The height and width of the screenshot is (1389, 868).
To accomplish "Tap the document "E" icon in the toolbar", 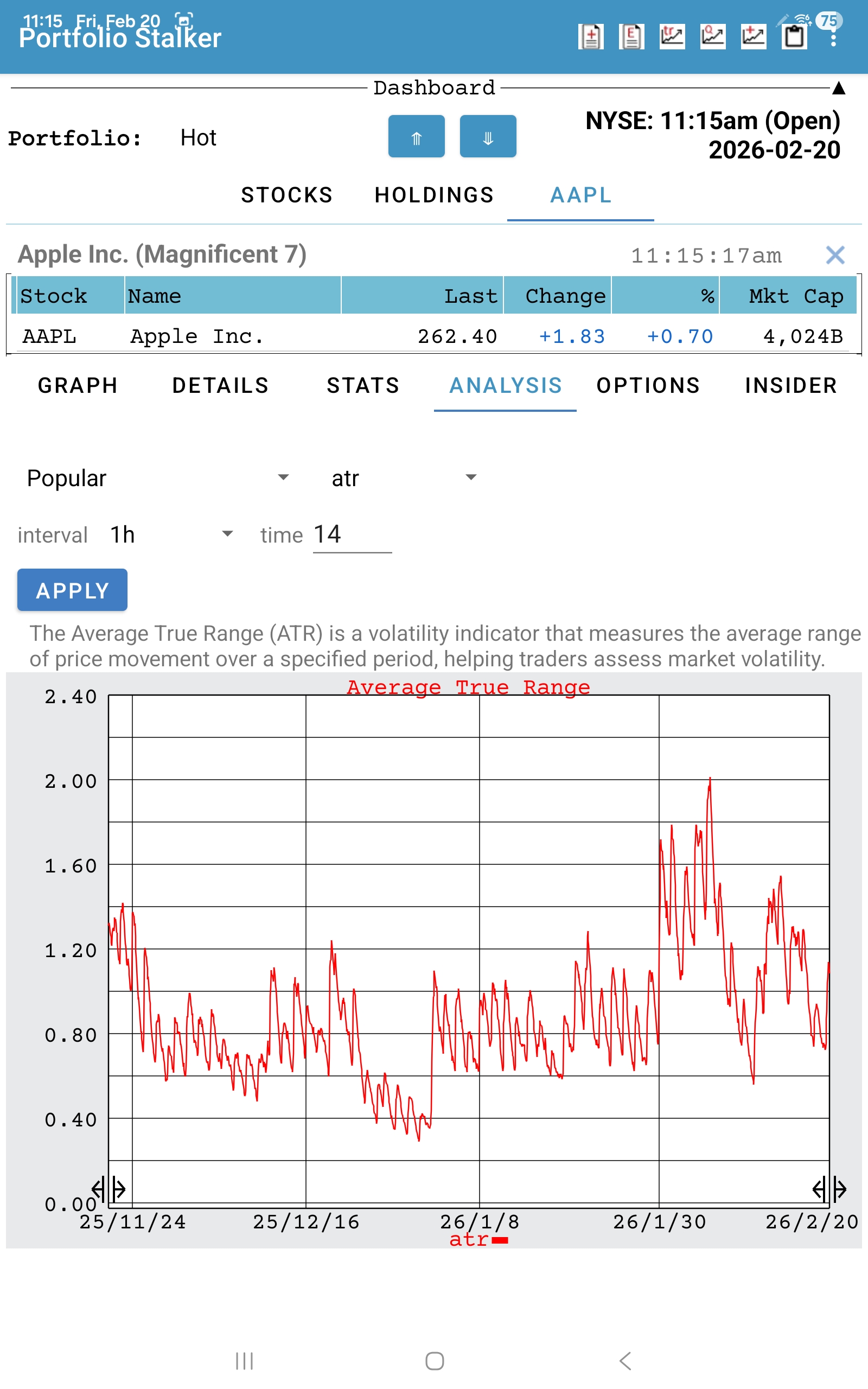I will tap(631, 37).
